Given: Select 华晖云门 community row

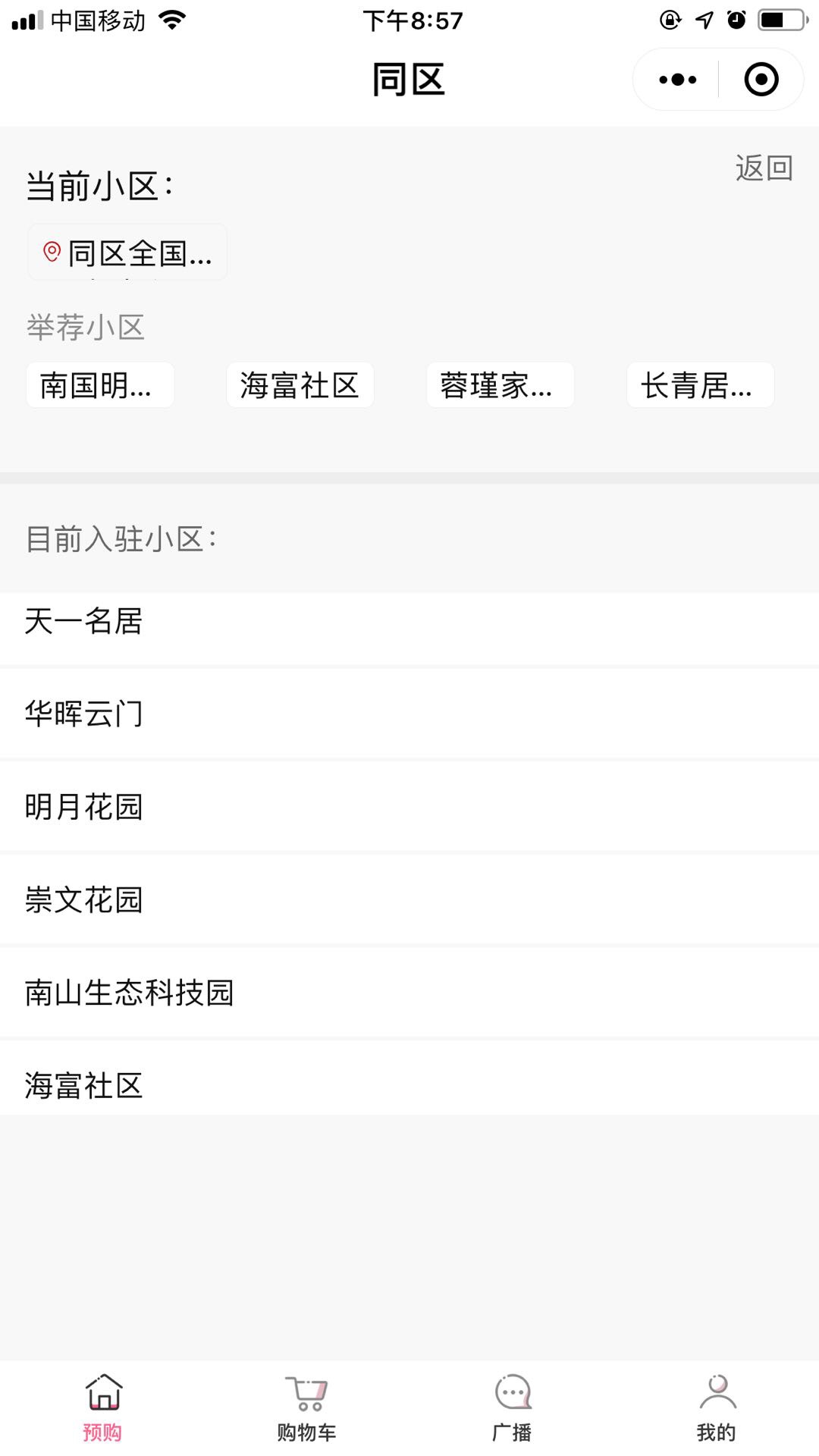Looking at the screenshot, I should 409,714.
